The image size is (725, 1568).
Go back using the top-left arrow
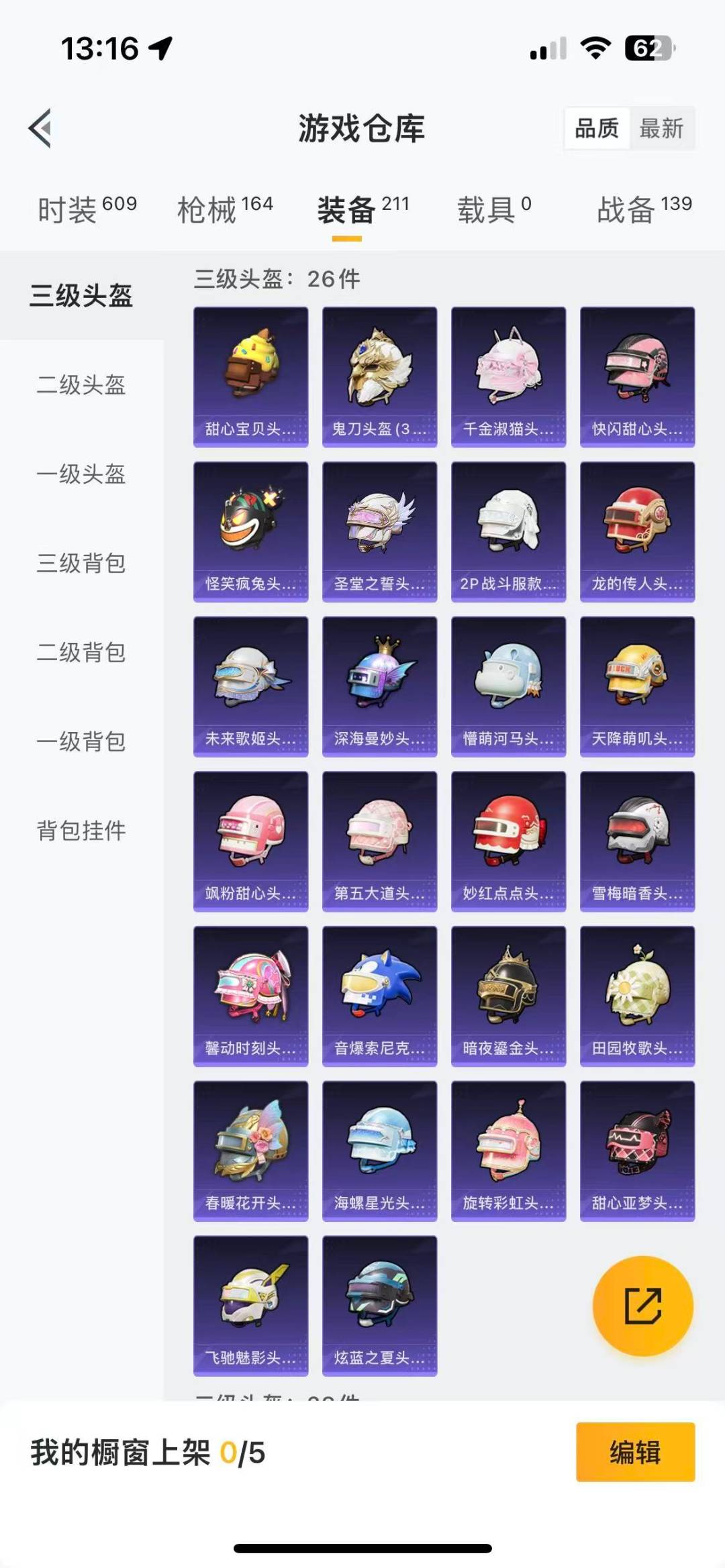coord(40,127)
